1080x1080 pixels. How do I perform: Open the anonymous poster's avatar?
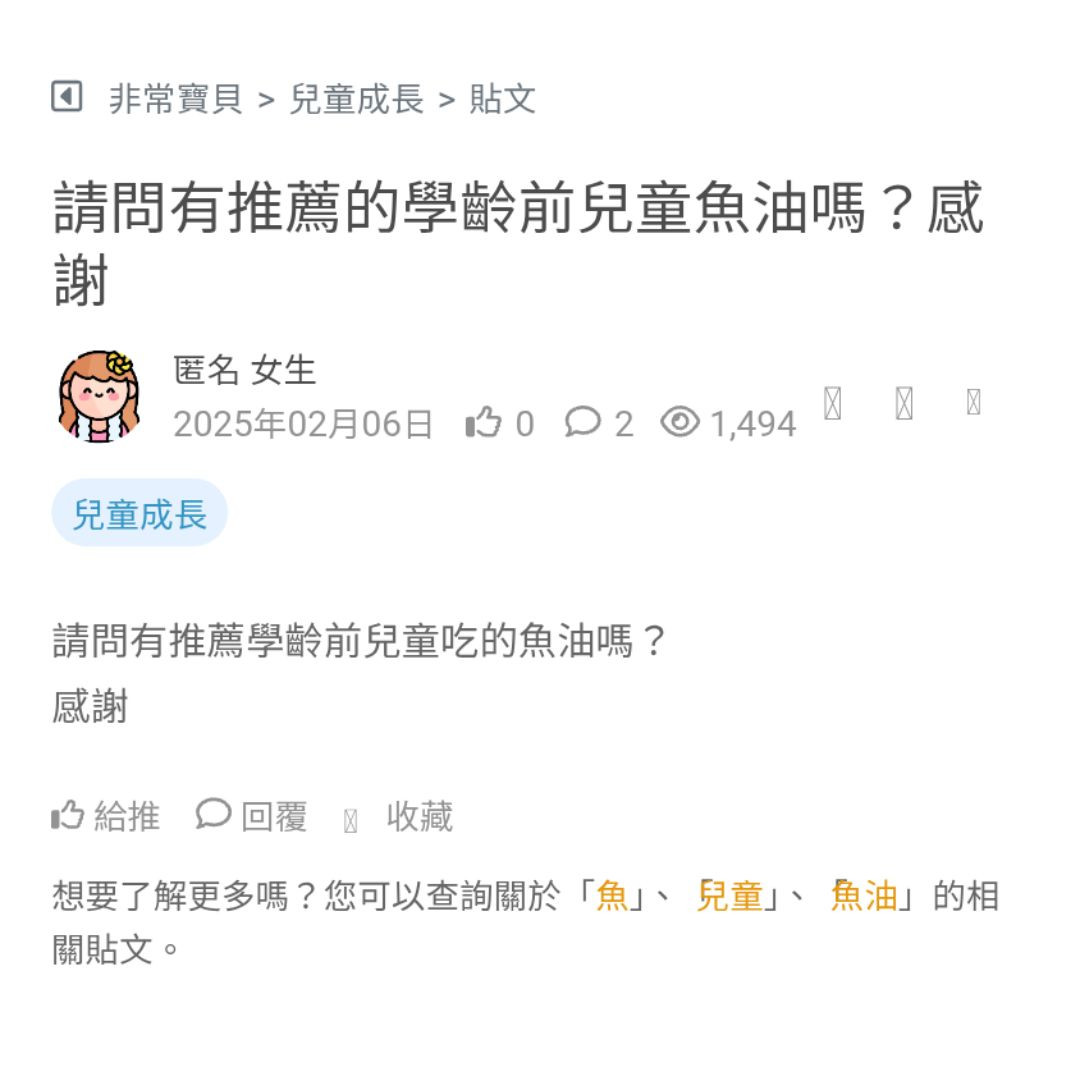tap(99, 398)
